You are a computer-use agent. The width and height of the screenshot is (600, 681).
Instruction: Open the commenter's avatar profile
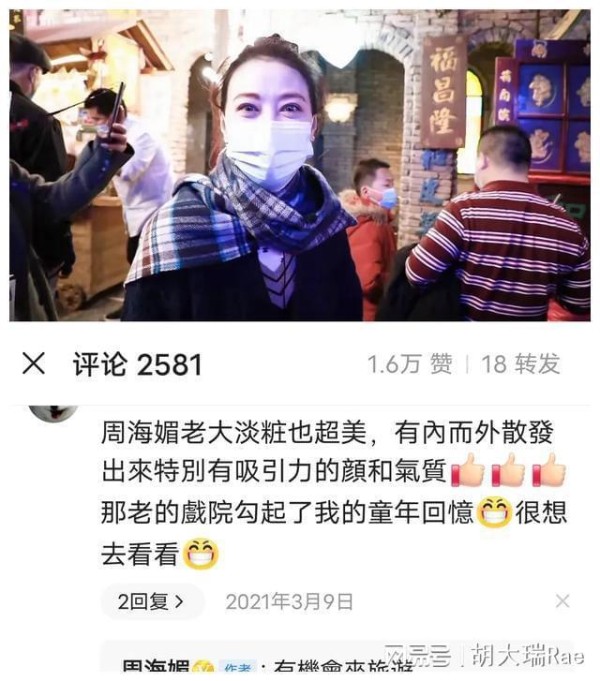52,412
